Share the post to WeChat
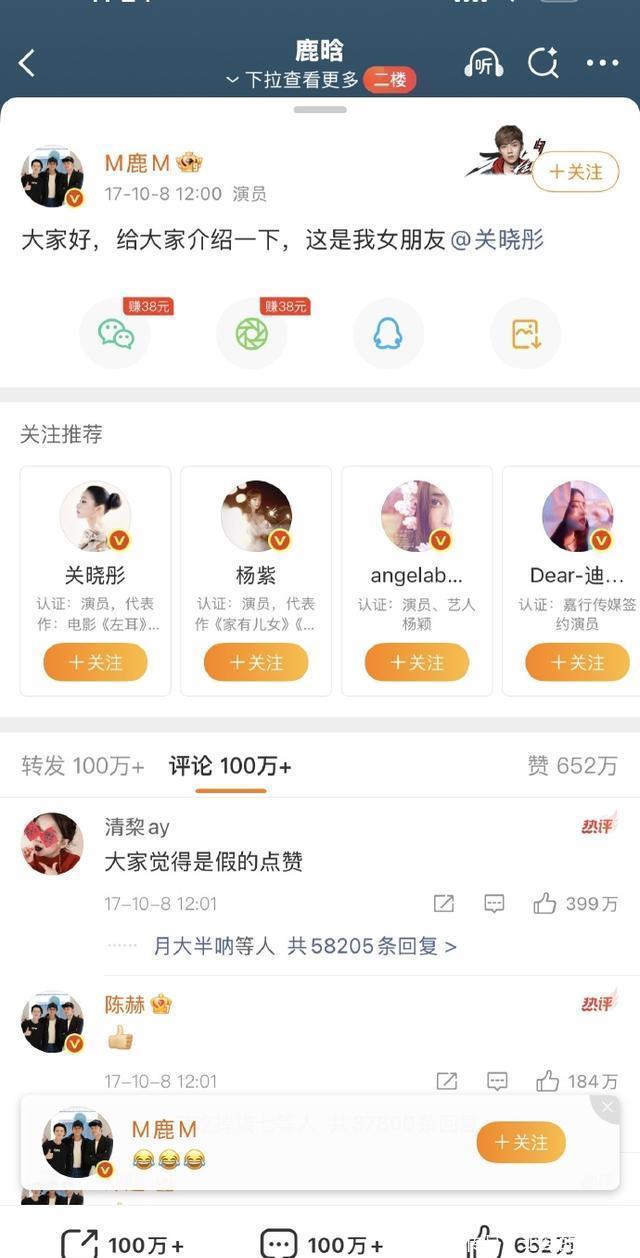Image resolution: width=640 pixels, height=1258 pixels. click(116, 334)
